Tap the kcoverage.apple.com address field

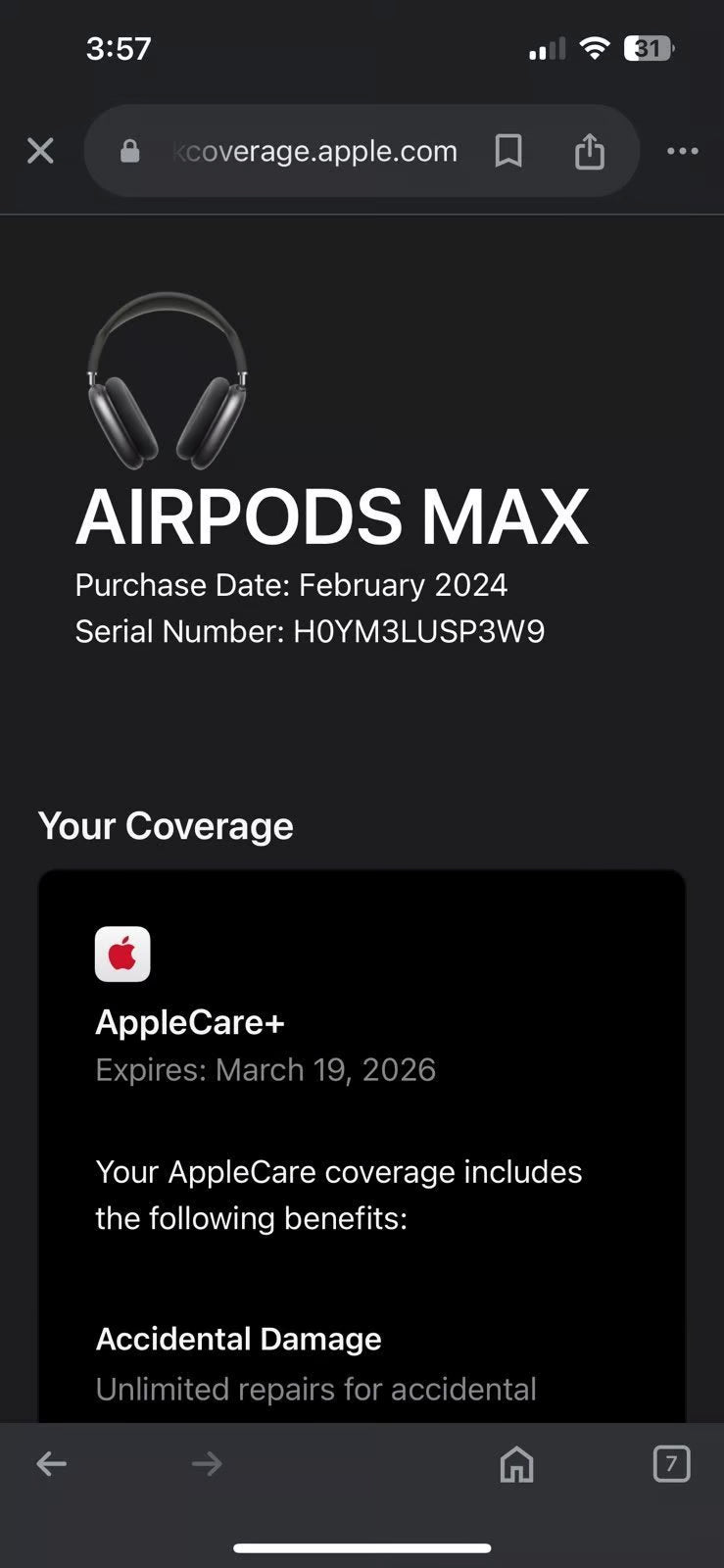(314, 151)
